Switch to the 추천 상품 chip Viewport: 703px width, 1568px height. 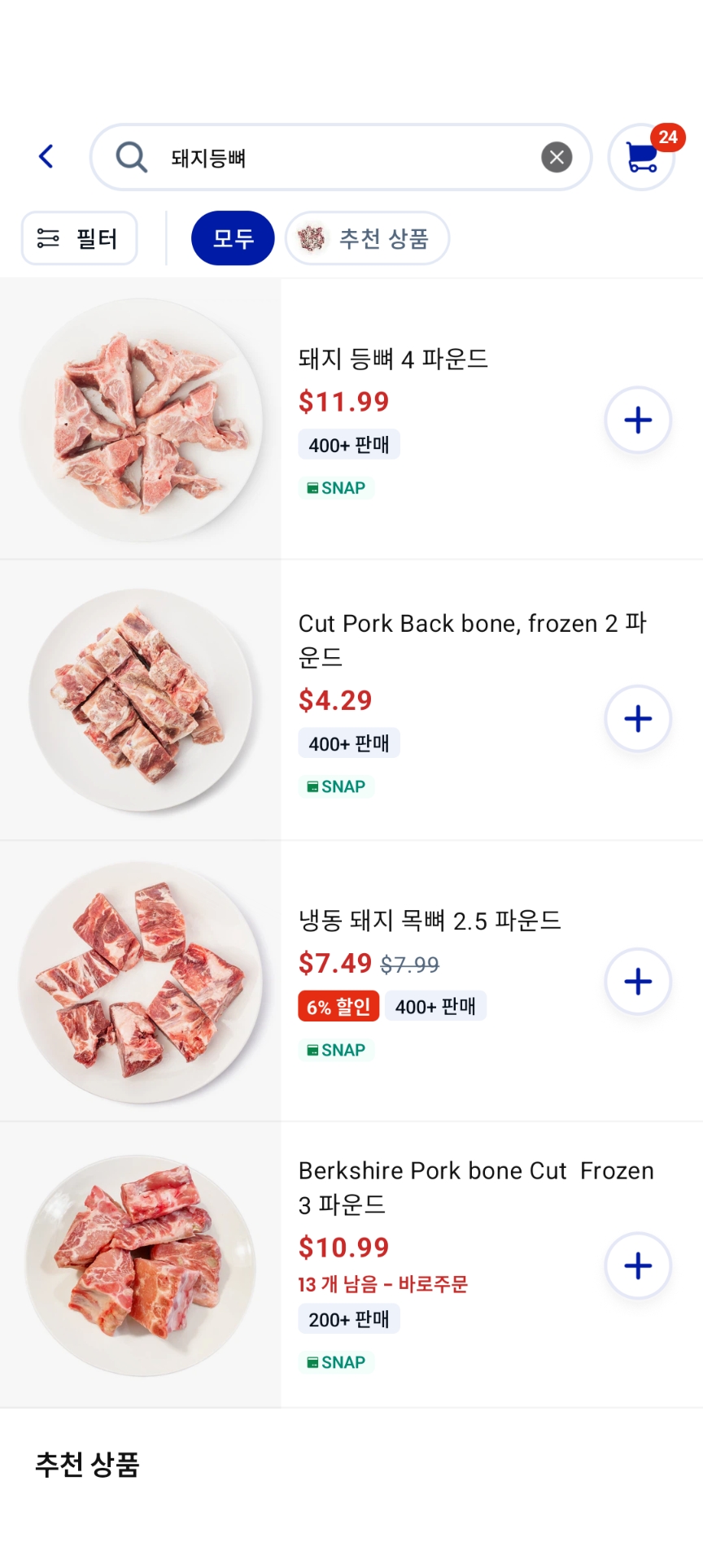point(367,238)
